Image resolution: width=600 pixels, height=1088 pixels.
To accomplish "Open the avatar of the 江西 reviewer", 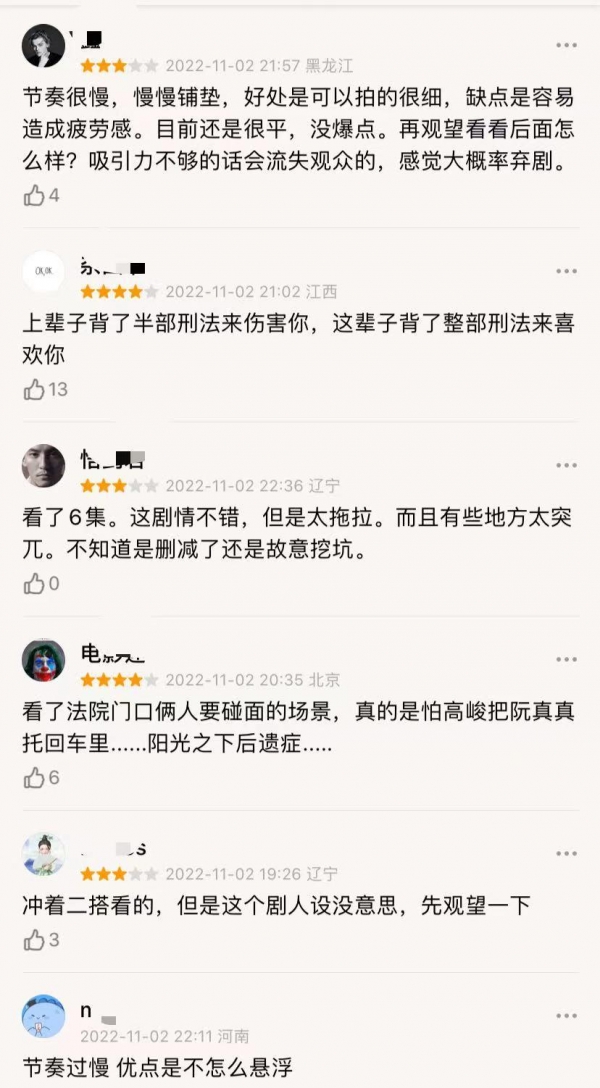I will click(x=43, y=273).
